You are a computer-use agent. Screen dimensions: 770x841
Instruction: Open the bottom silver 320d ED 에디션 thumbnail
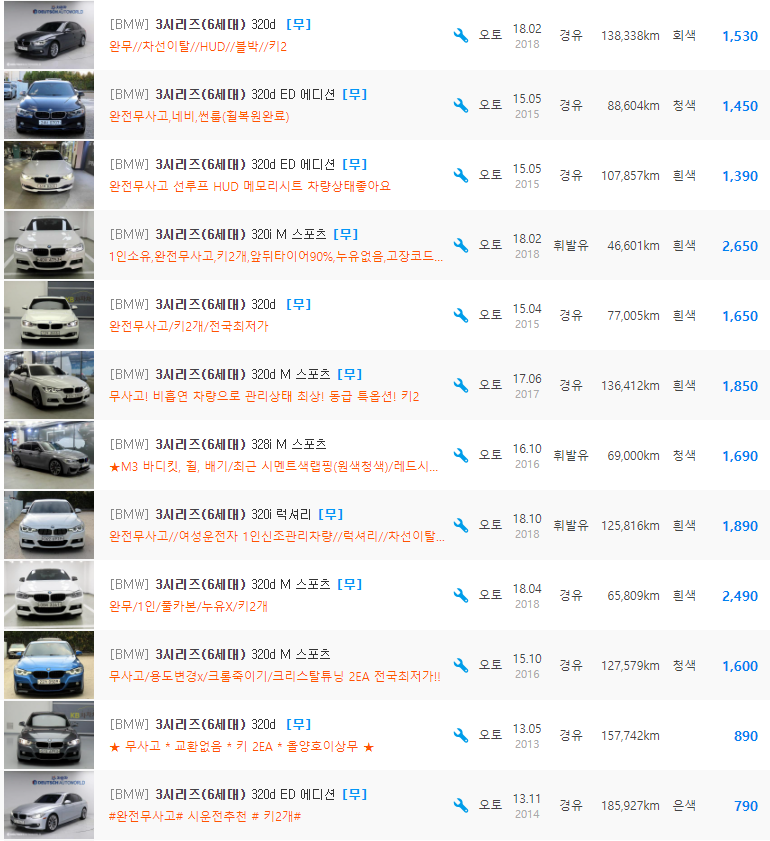click(x=48, y=804)
